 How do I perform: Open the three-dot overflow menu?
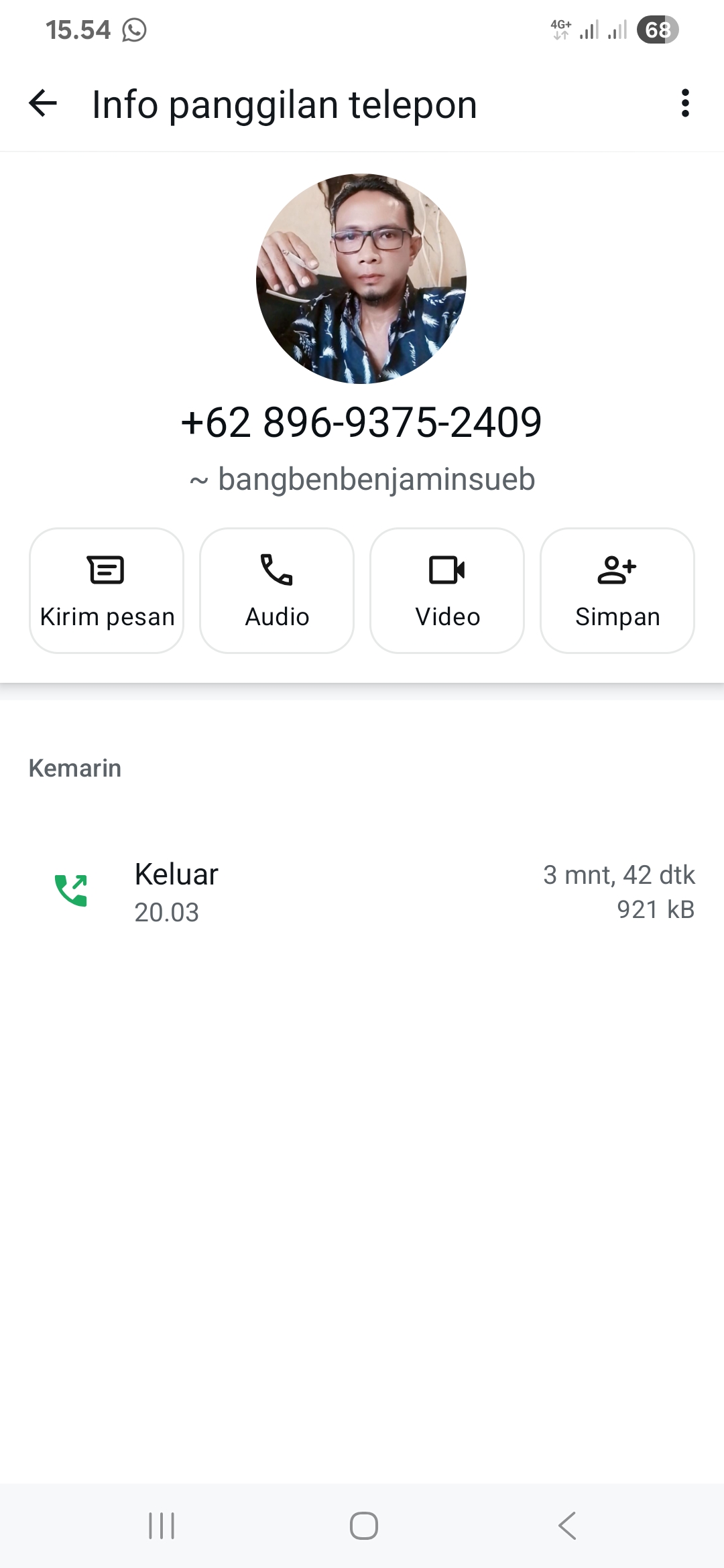684,104
